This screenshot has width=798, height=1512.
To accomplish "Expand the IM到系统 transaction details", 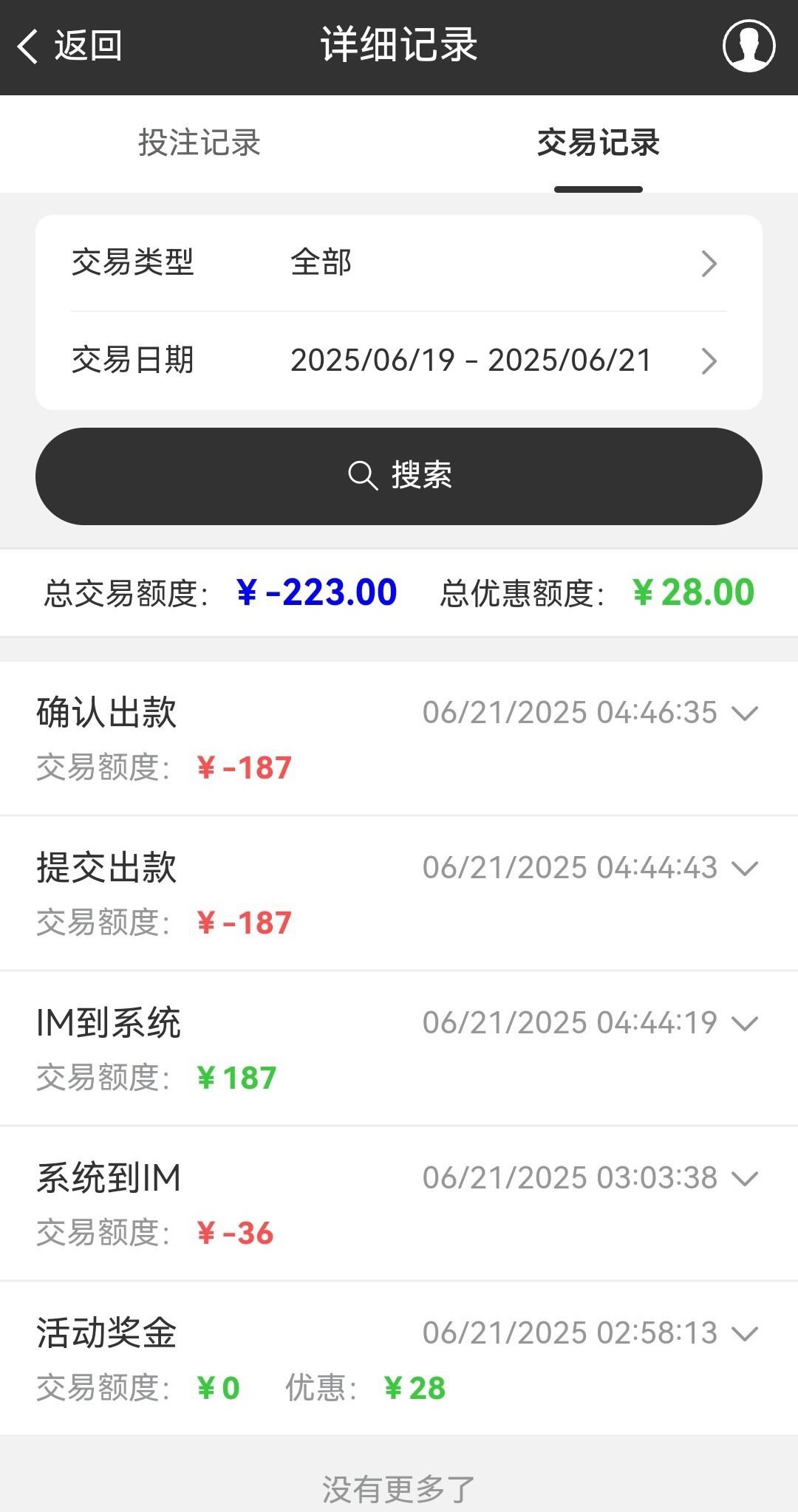I will point(744,1023).
